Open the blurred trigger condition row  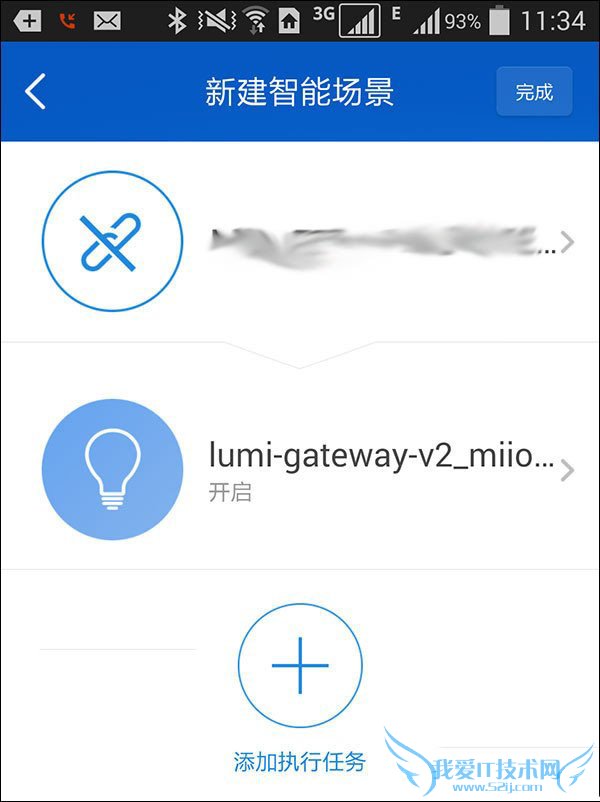click(380, 242)
